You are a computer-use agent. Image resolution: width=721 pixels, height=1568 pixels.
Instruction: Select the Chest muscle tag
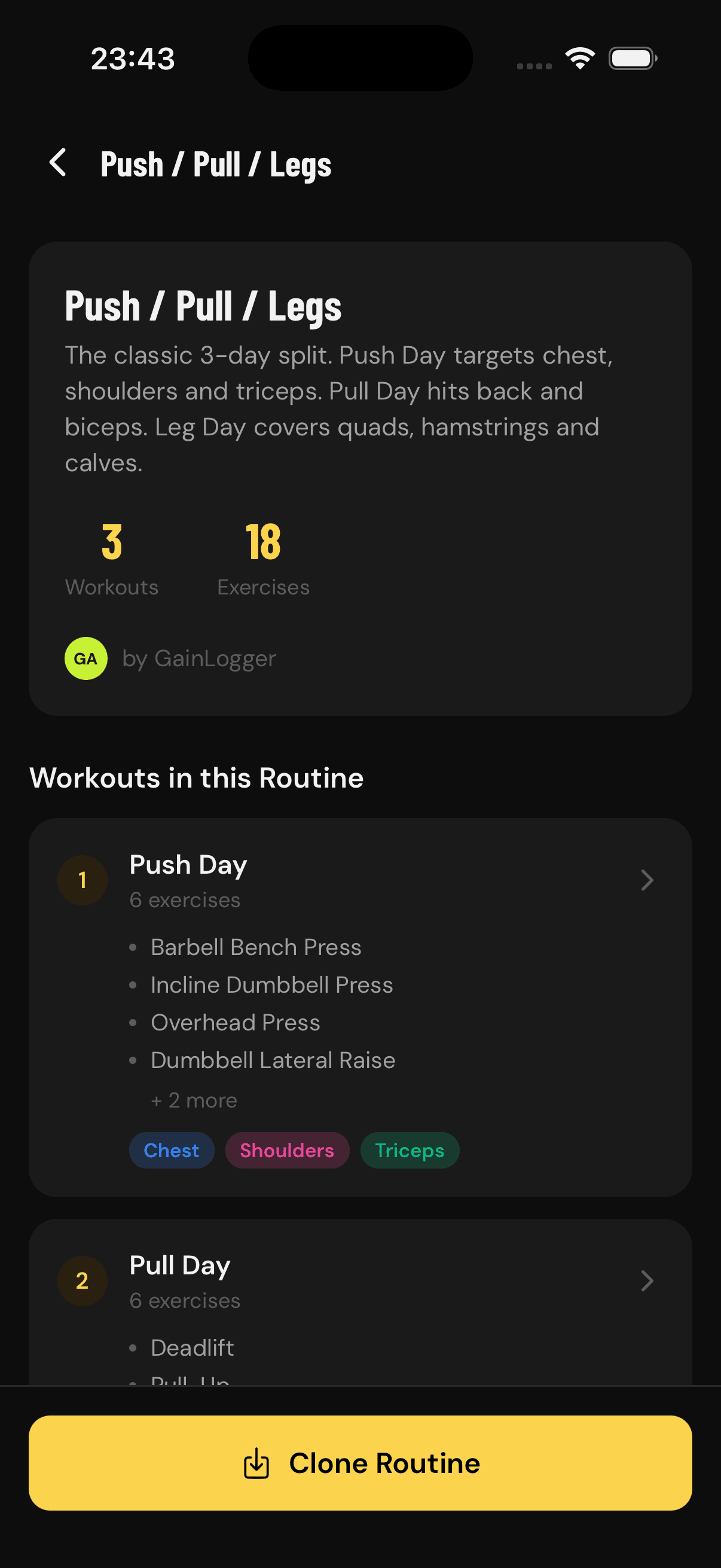click(x=171, y=1150)
